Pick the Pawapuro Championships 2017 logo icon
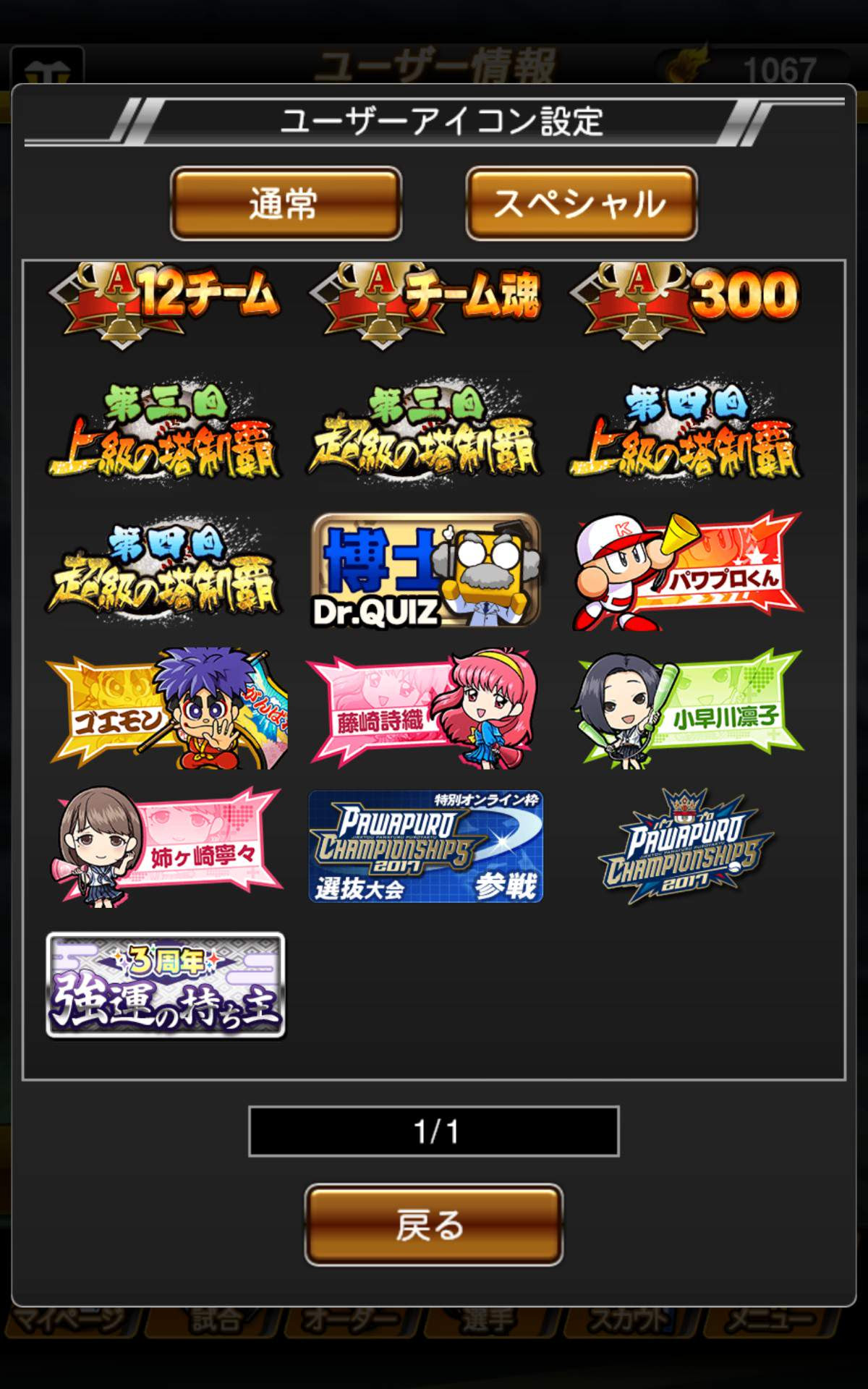868x1389 pixels. (686, 846)
